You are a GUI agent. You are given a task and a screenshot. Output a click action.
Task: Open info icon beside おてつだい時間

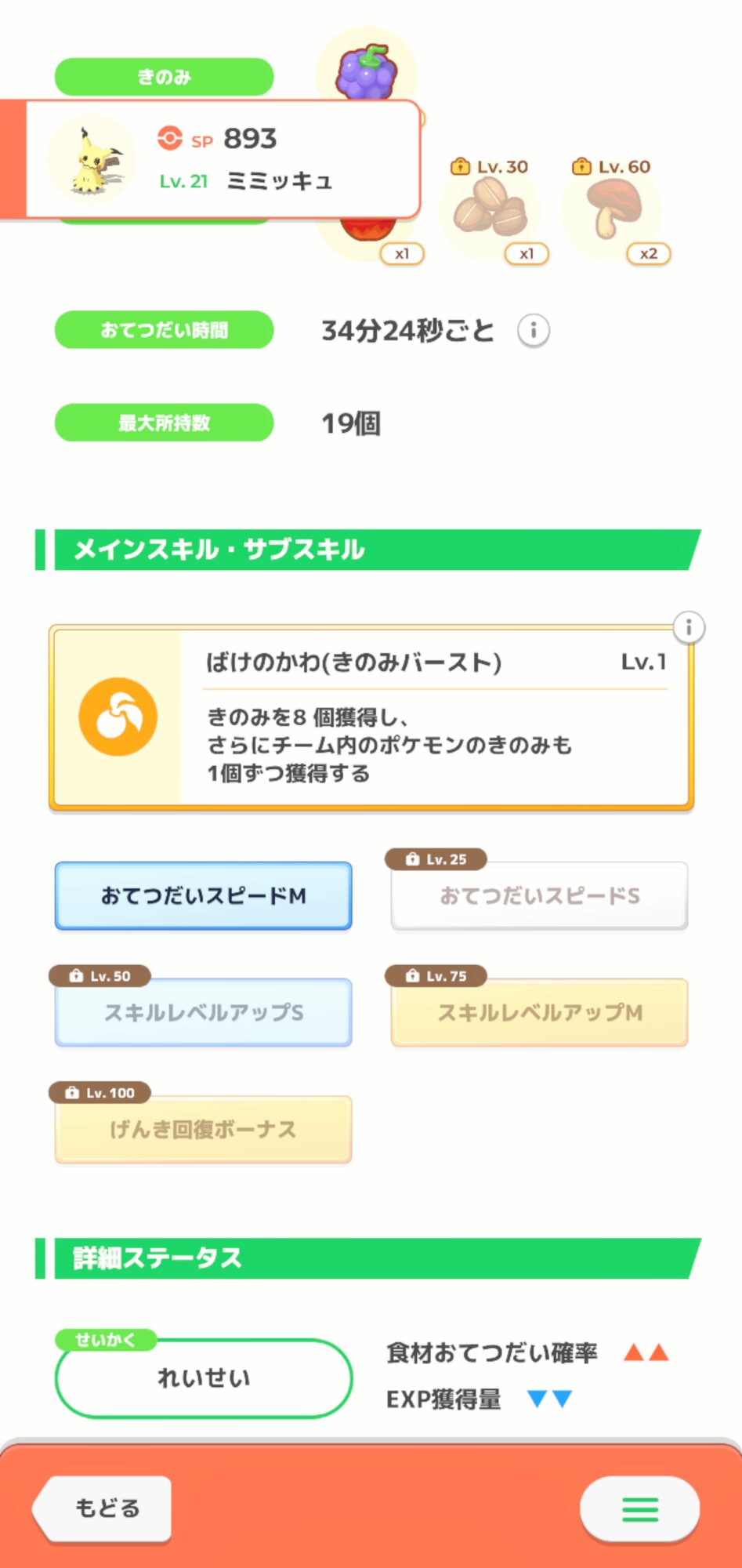(x=534, y=331)
